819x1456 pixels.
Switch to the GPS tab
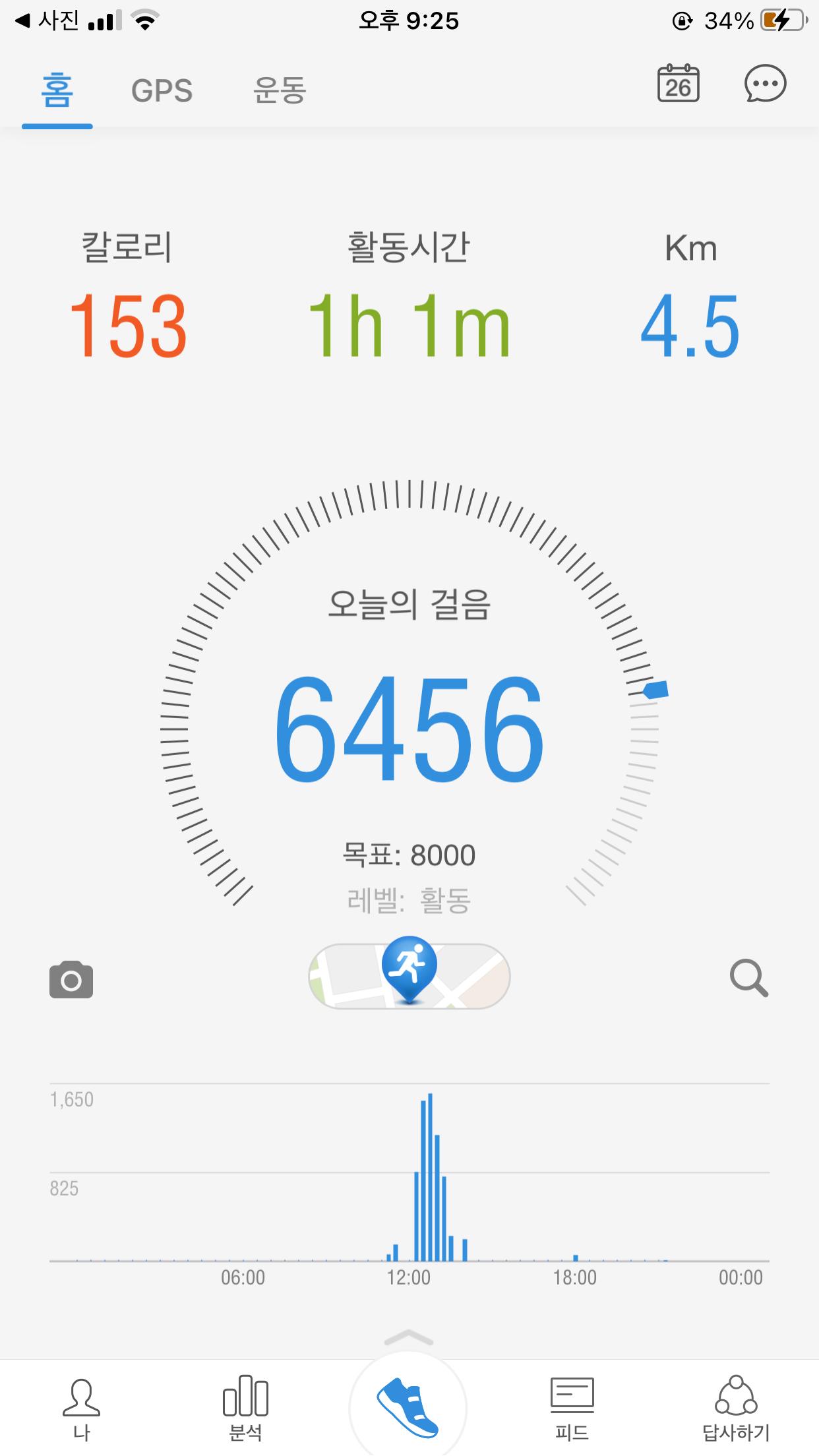click(x=162, y=90)
